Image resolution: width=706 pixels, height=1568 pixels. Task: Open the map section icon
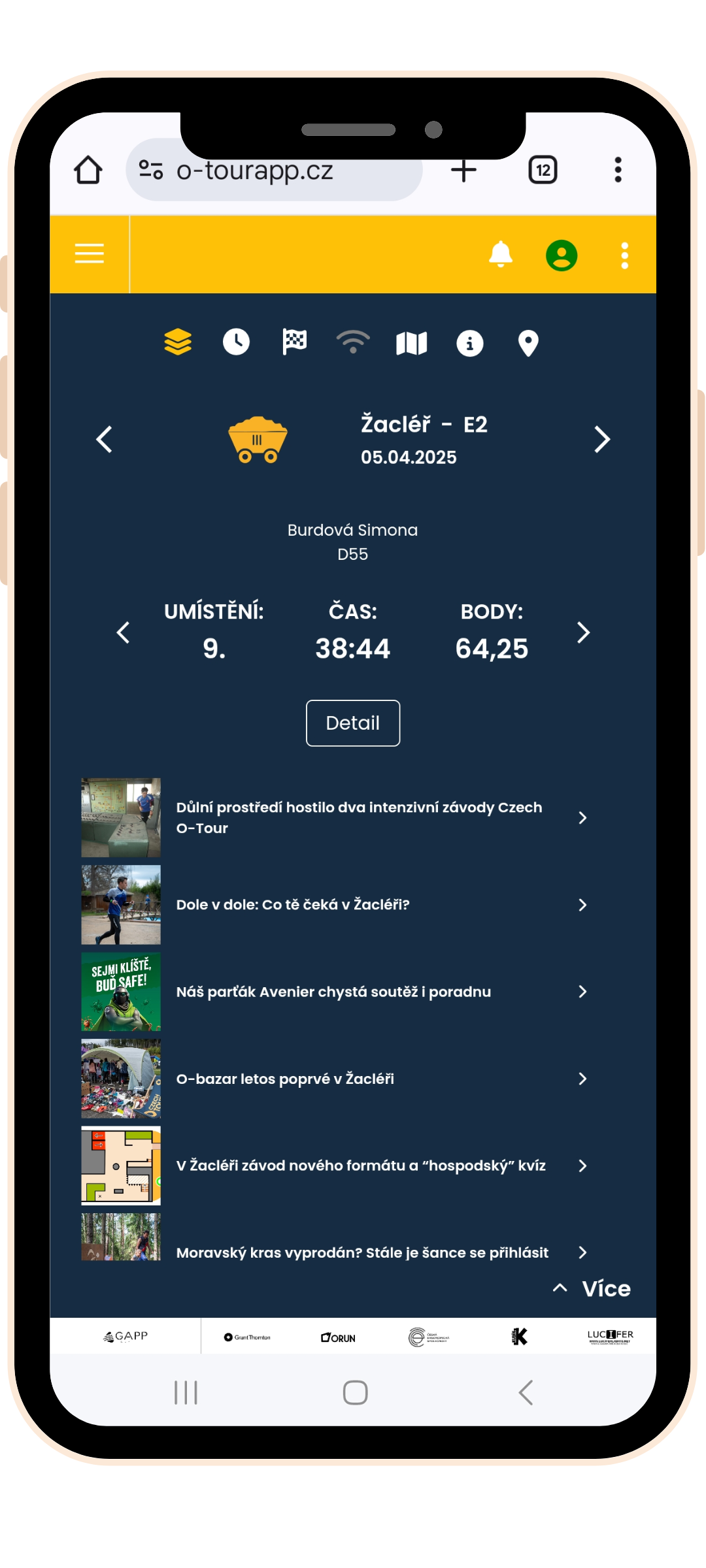[411, 343]
